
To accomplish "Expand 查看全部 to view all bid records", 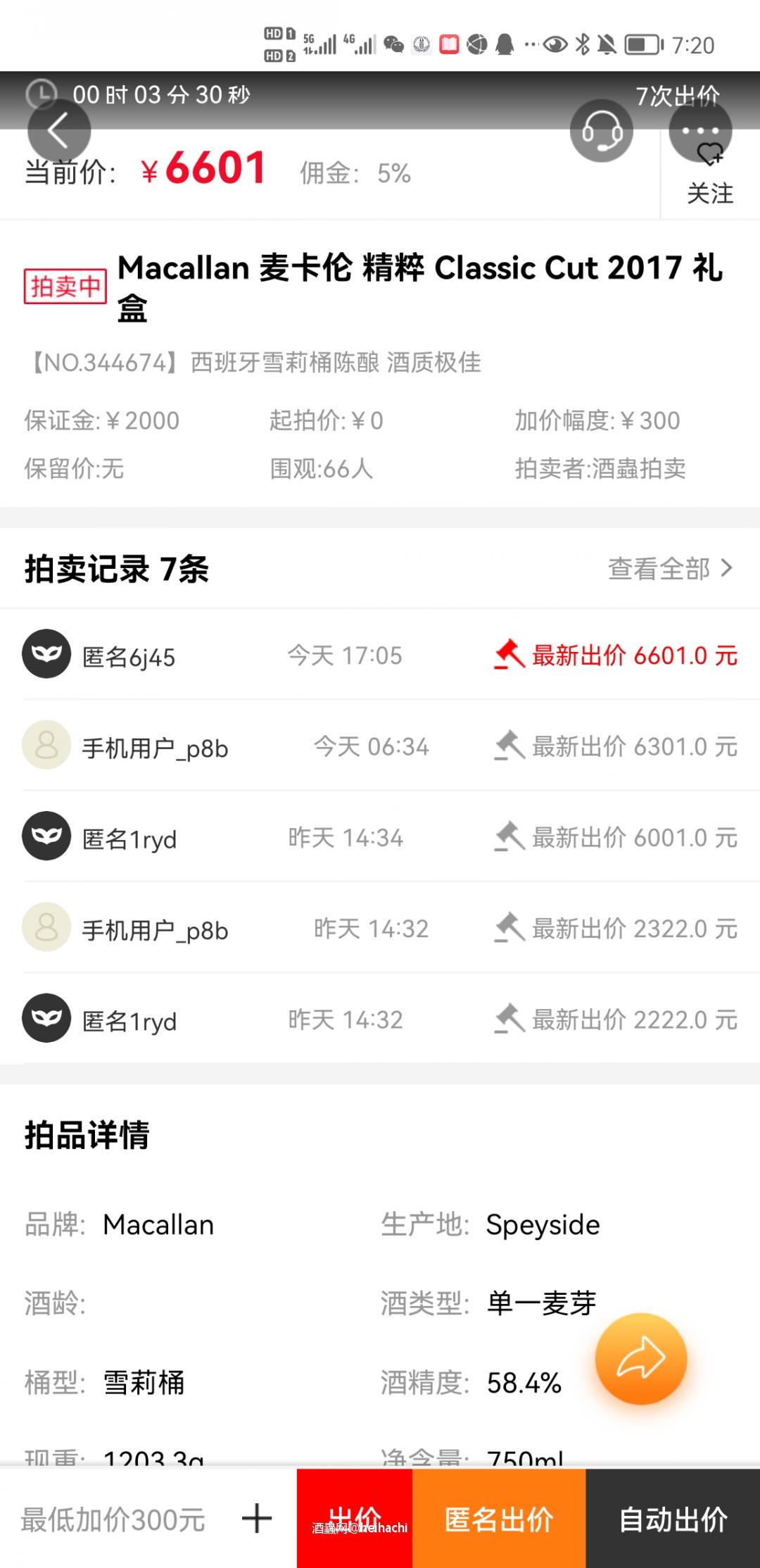I will (660, 570).
